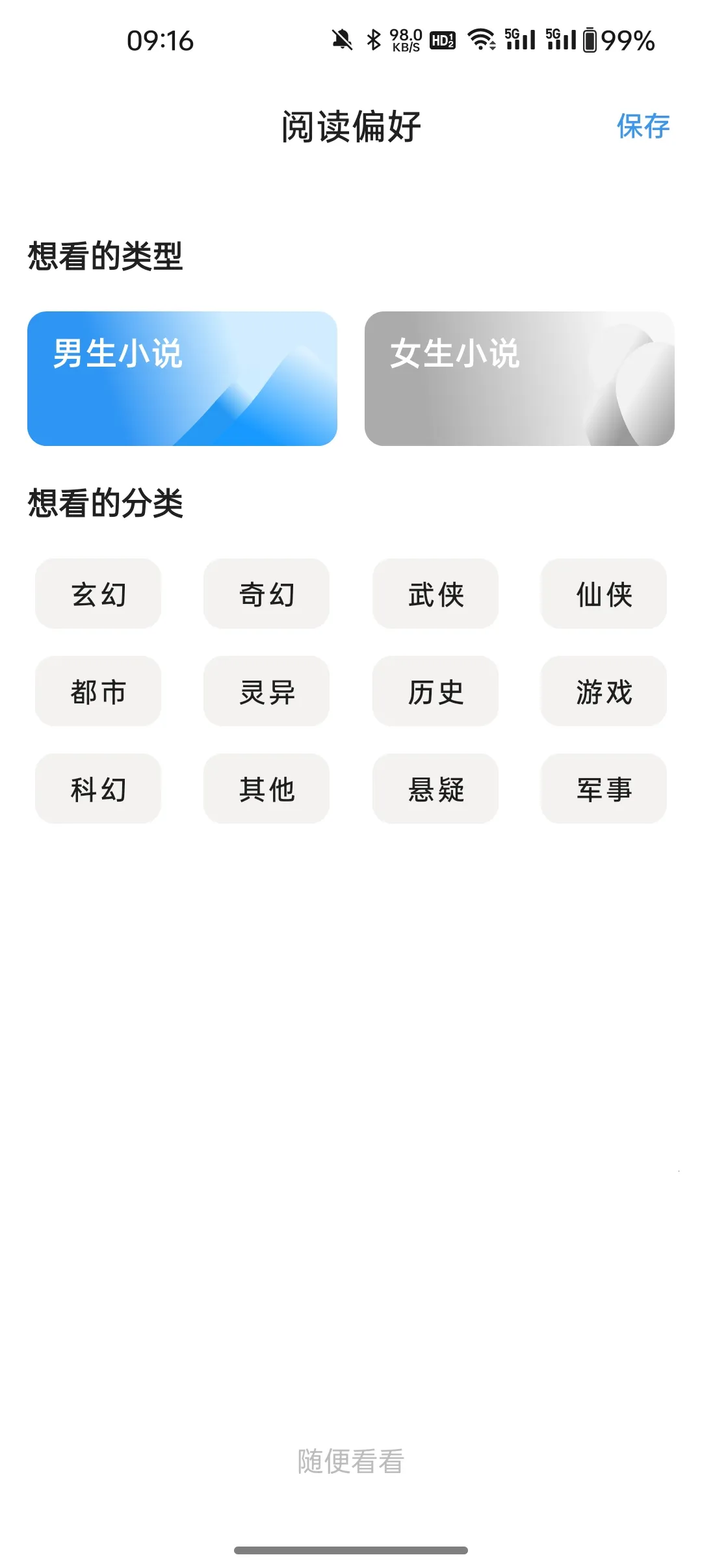Select the 其他 category
This screenshot has width=702, height=1568.
coord(266,789)
